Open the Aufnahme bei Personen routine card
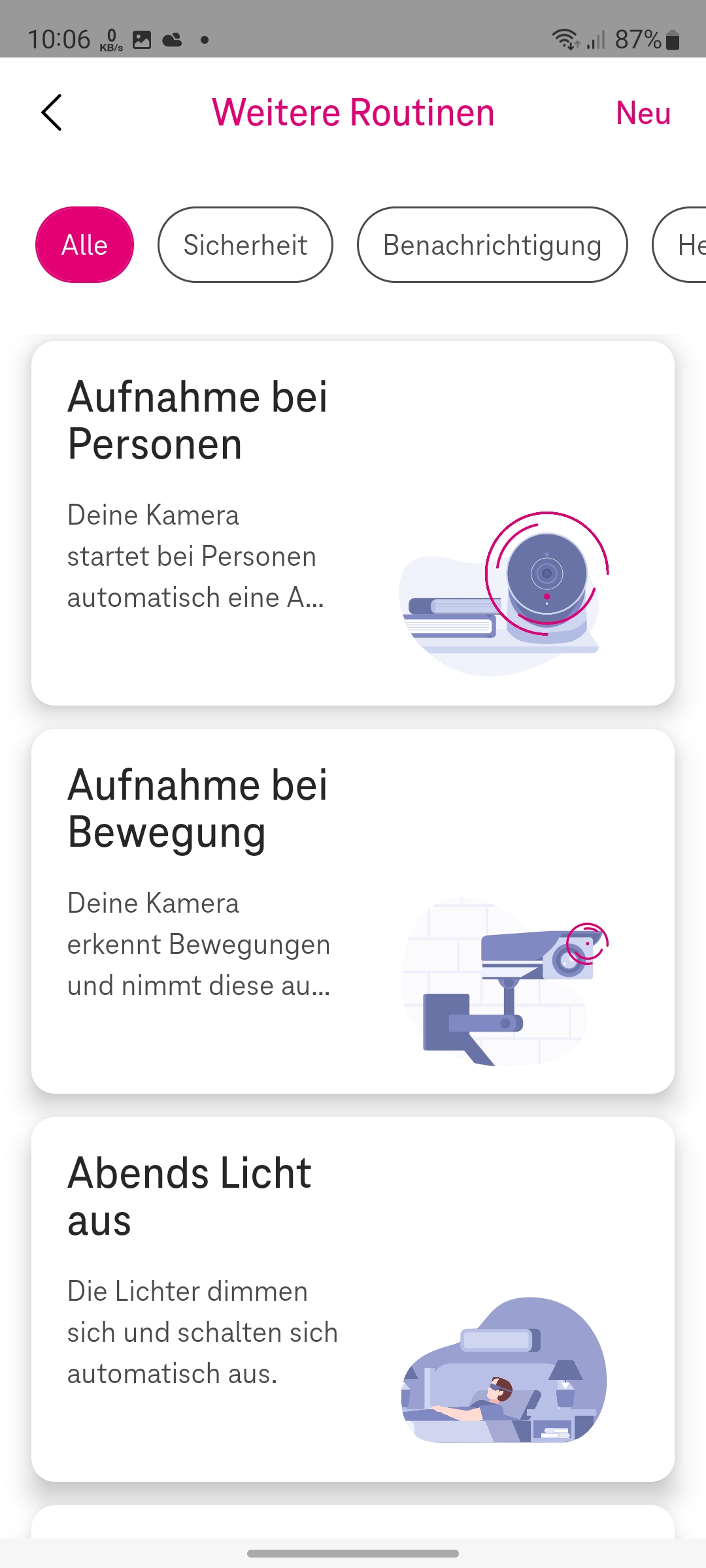This screenshot has width=706, height=1568. [353, 523]
